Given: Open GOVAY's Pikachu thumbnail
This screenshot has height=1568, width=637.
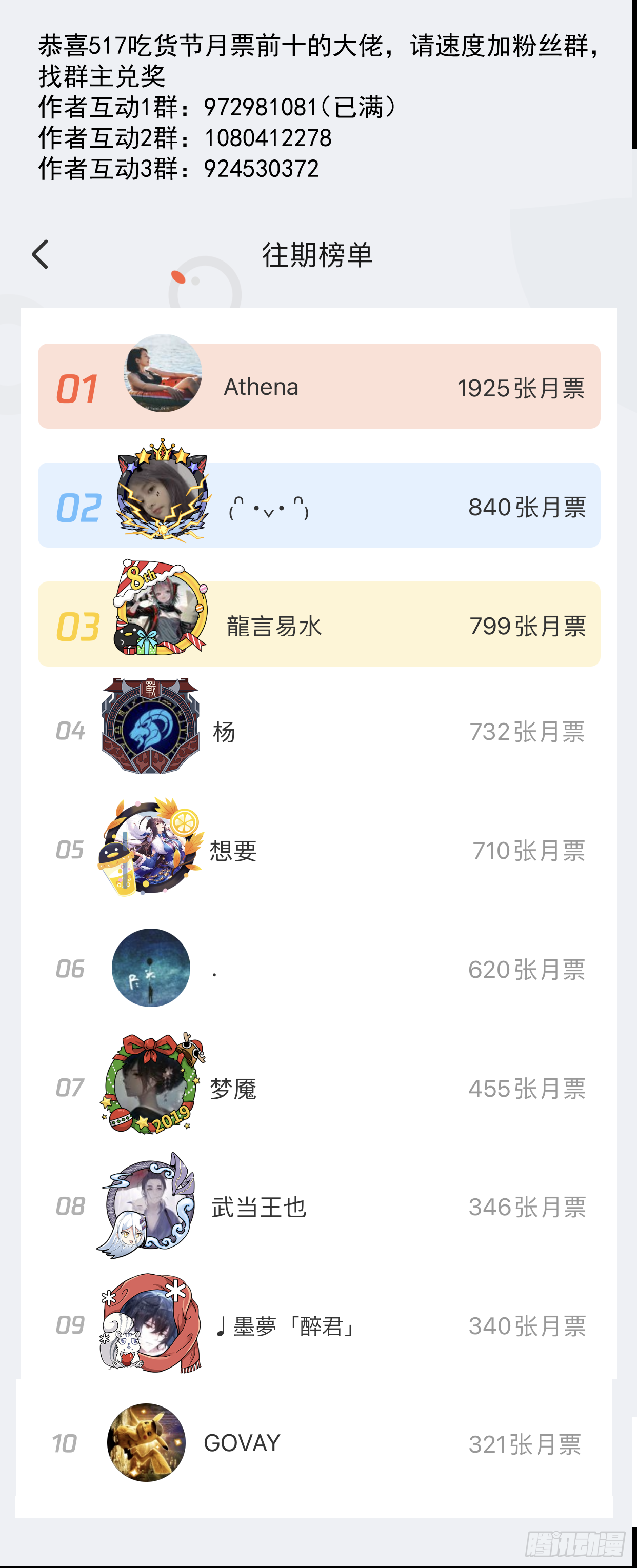Looking at the screenshot, I should 146,1441.
